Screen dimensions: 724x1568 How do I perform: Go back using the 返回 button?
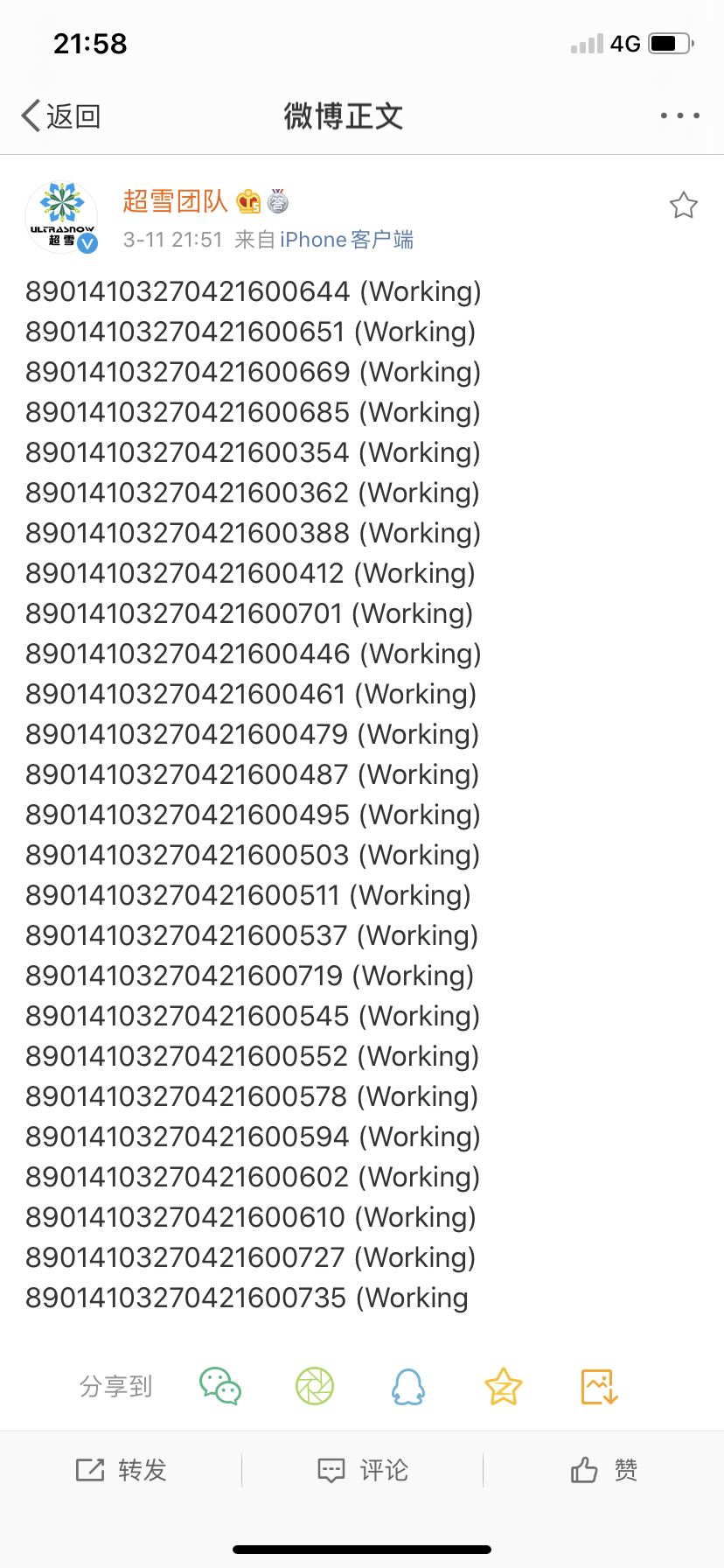60,115
